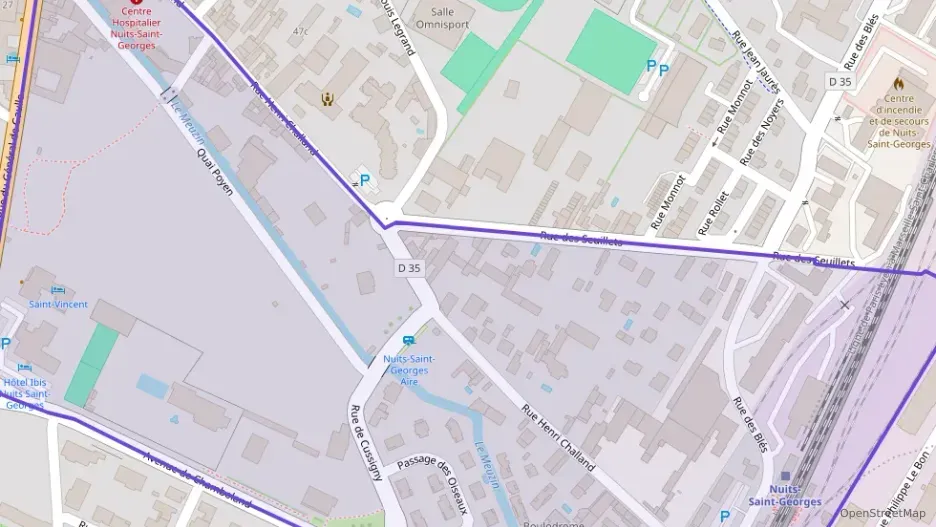Open the OpenStreetMap attribution link
The width and height of the screenshot is (936, 527).
882,514
